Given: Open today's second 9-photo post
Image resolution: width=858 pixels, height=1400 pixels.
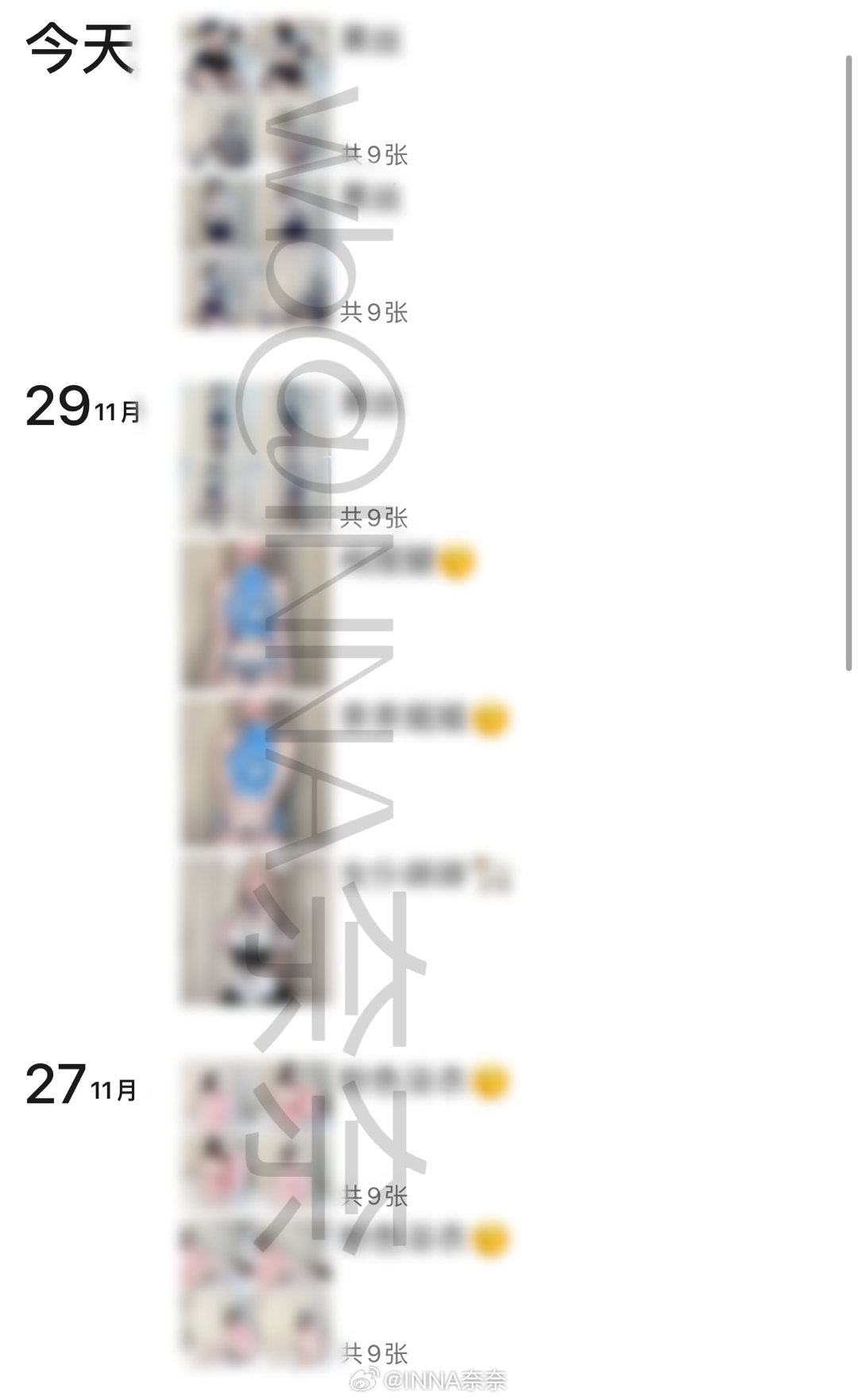Looking at the screenshot, I should (256, 250).
